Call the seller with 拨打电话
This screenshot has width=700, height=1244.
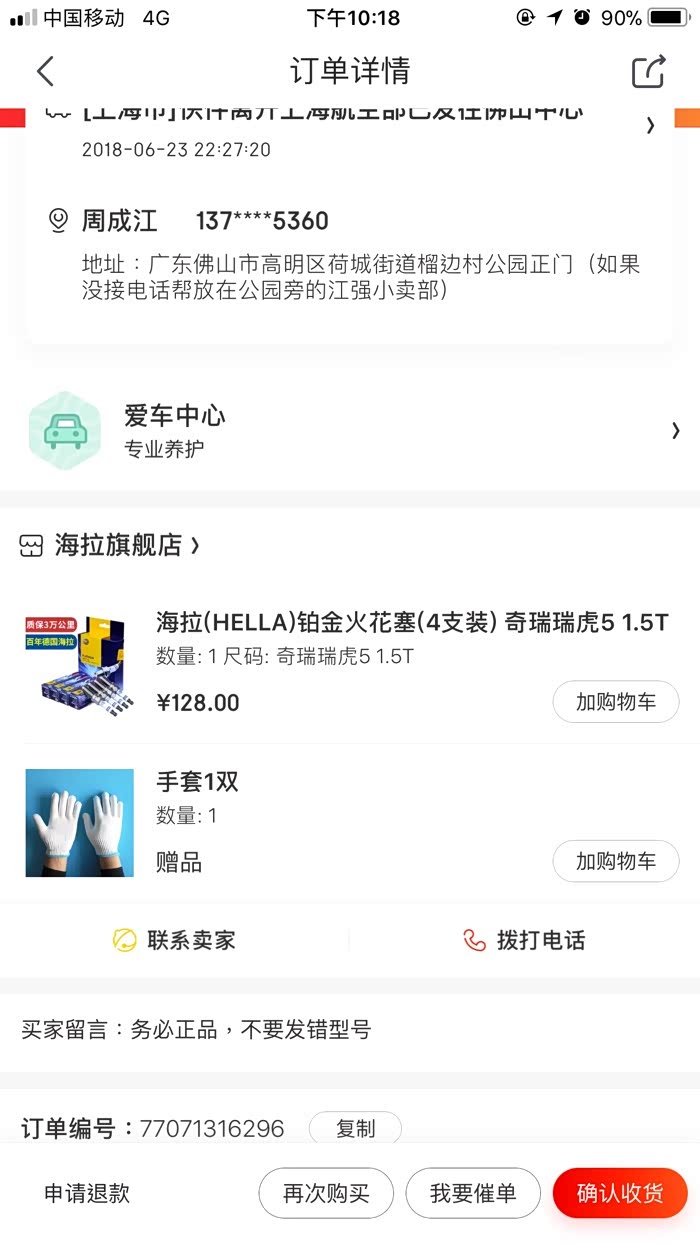(525, 940)
